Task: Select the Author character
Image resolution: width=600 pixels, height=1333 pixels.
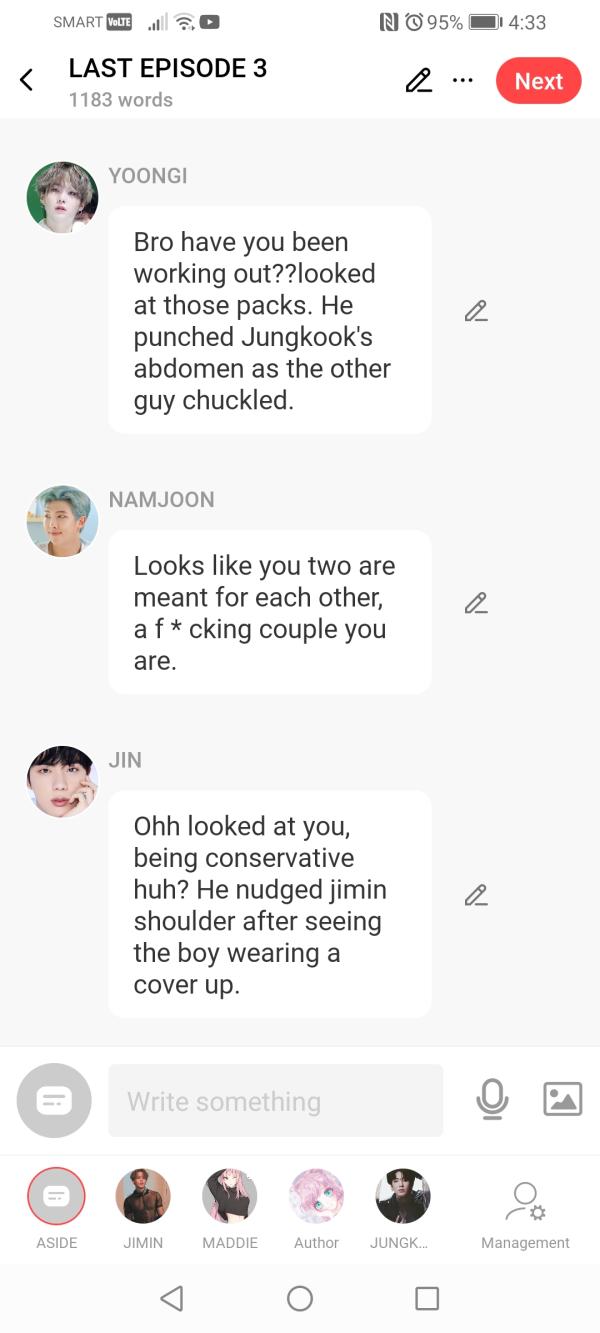Action: coord(316,1197)
